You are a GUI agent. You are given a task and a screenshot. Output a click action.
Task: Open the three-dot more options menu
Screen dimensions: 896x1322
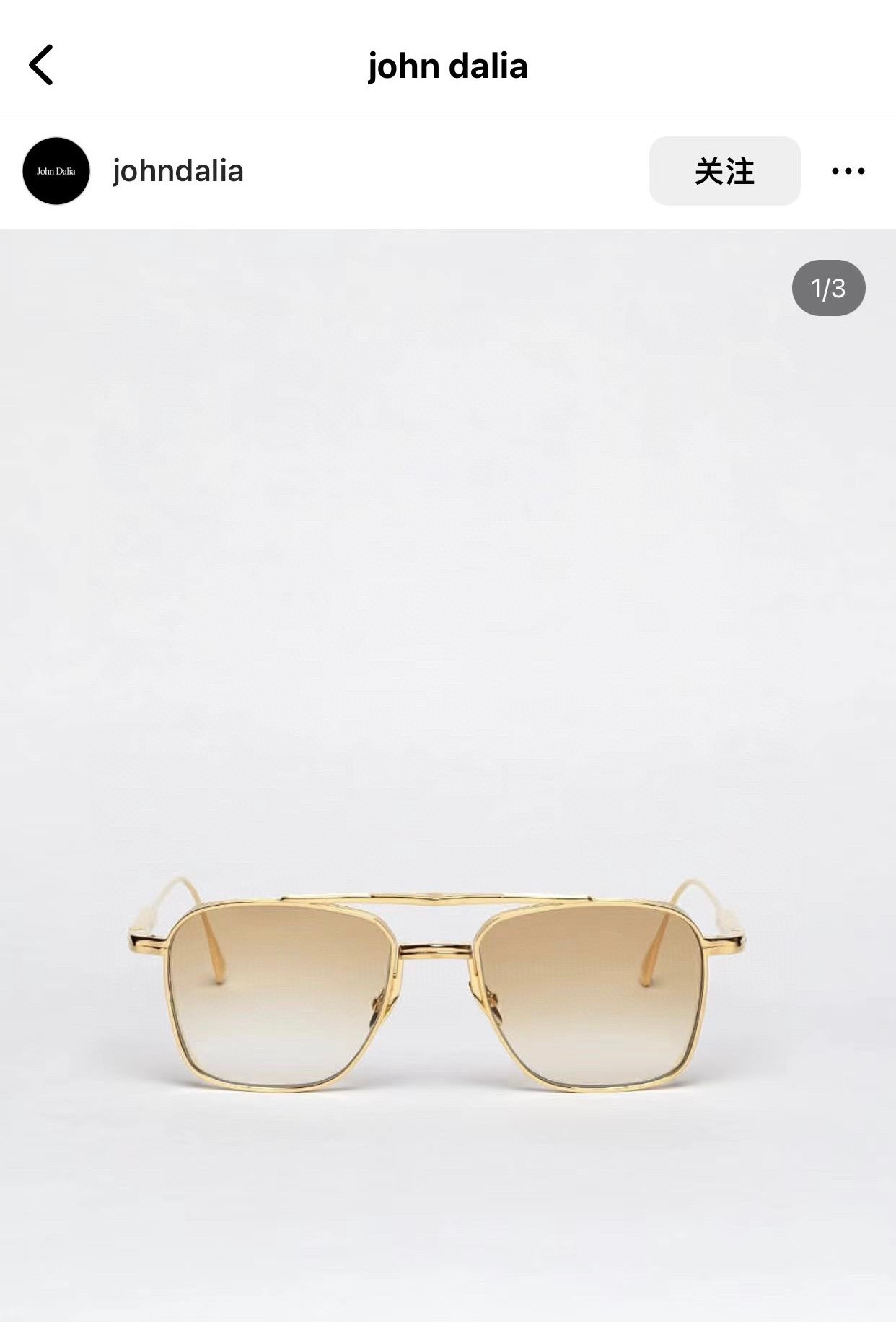(x=848, y=171)
